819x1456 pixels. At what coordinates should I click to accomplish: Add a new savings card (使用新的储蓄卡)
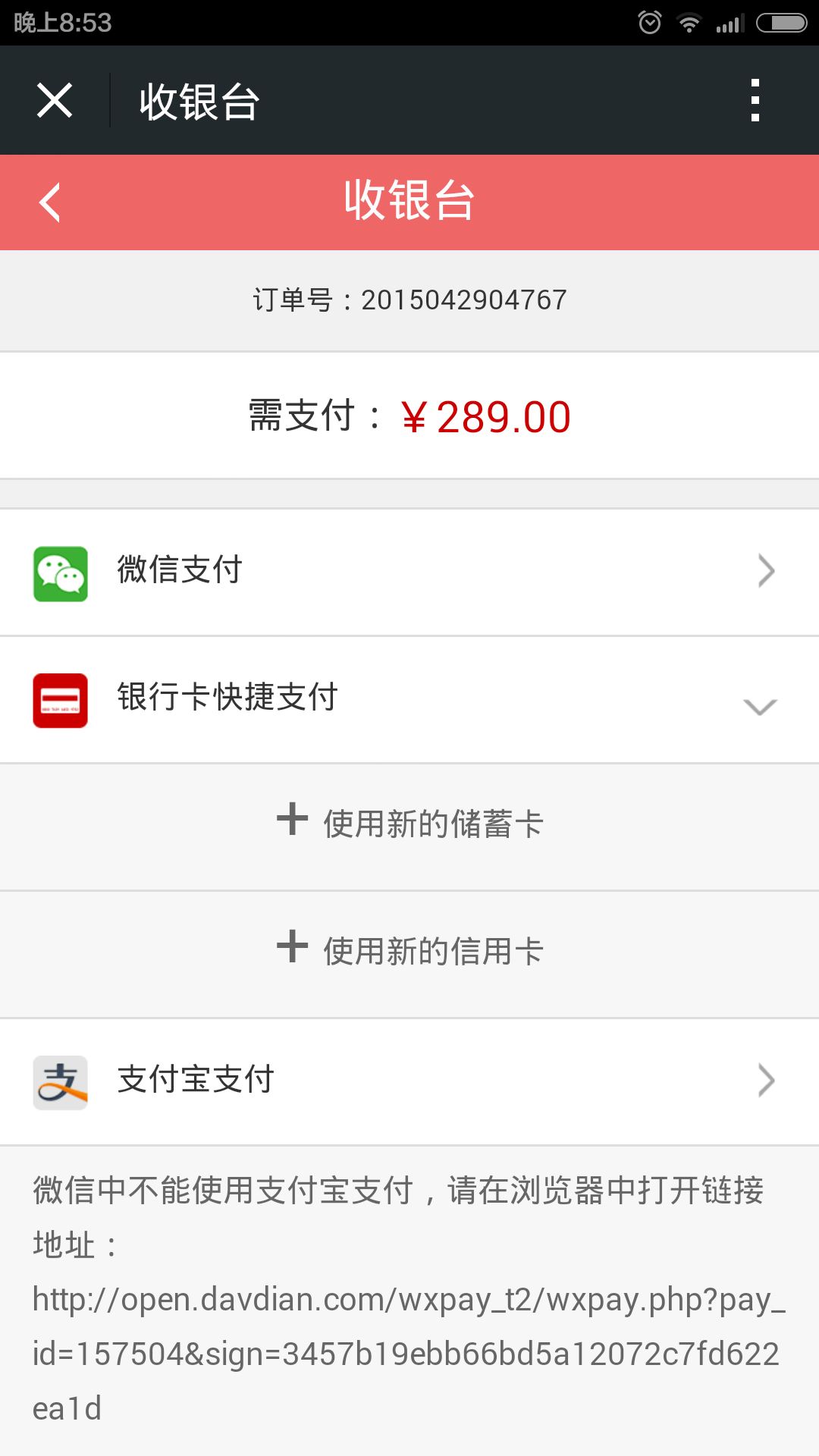tap(409, 827)
